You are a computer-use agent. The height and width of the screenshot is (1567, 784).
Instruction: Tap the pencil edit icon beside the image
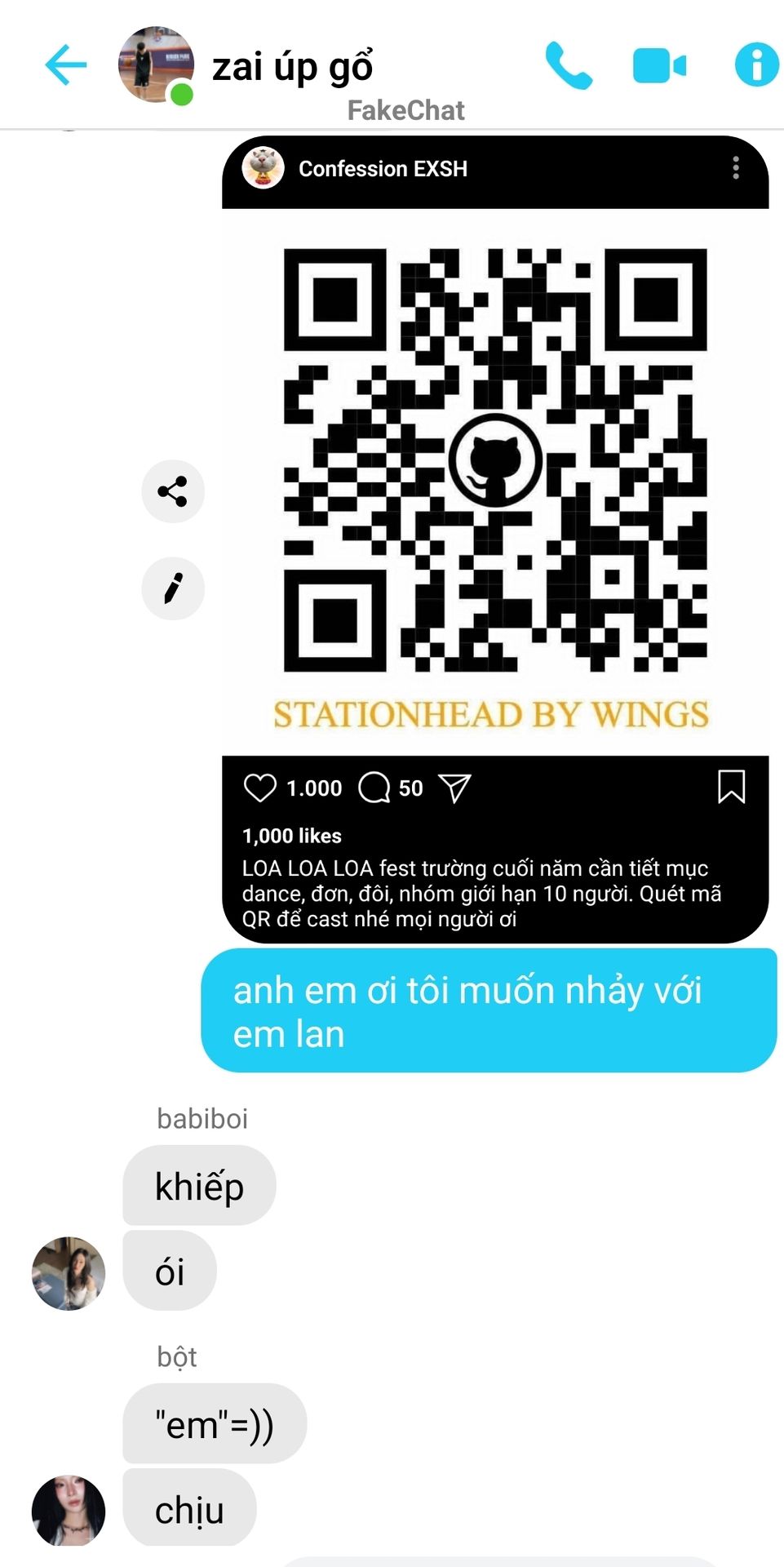(x=173, y=588)
